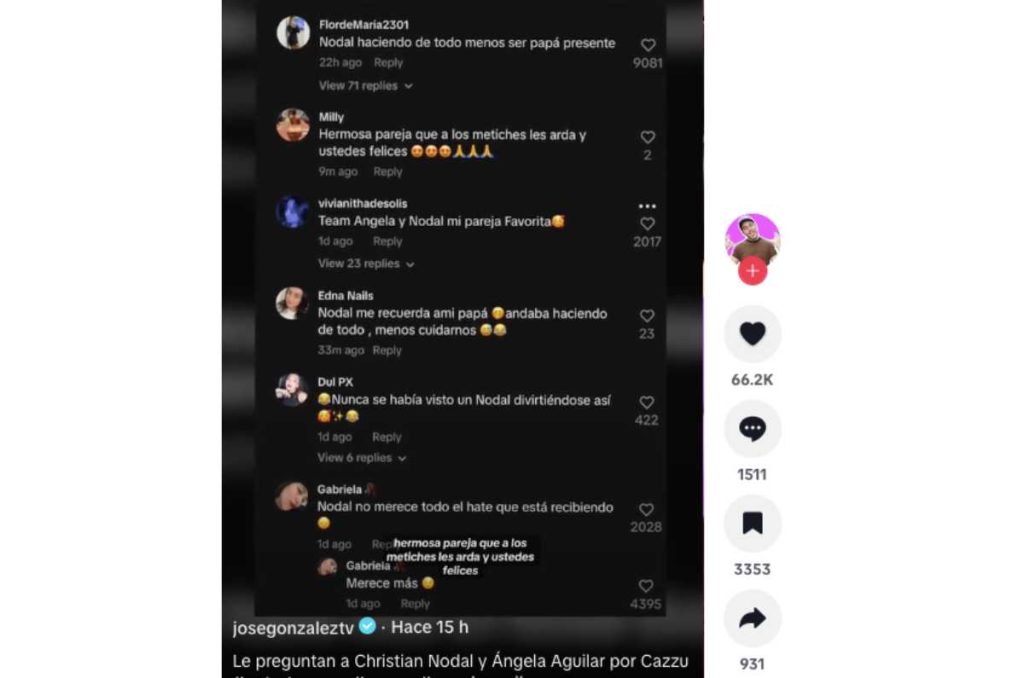Open josegonzaleztv username link
The image size is (1024, 678).
293,628
